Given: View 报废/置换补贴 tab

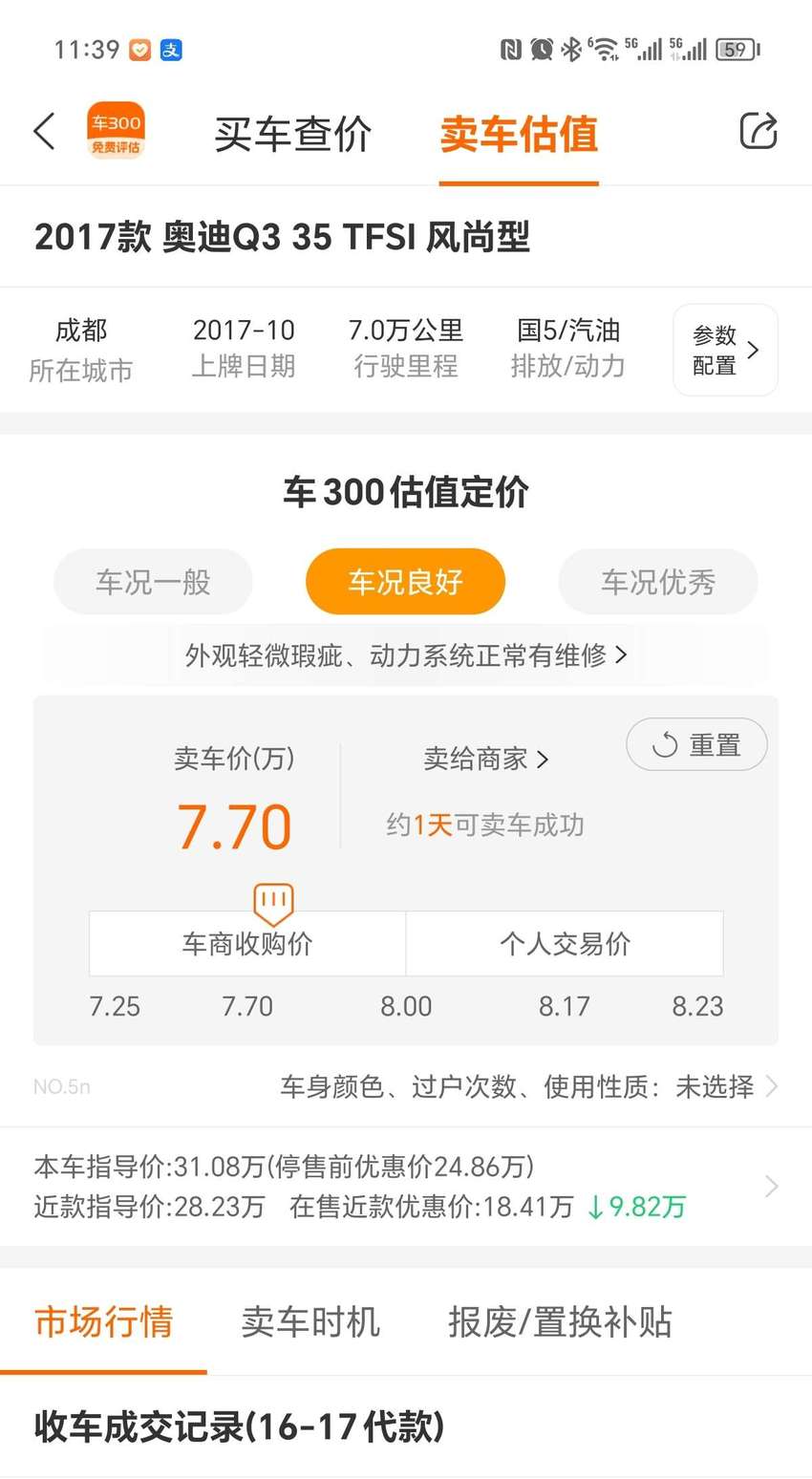Looking at the screenshot, I should point(560,1322).
